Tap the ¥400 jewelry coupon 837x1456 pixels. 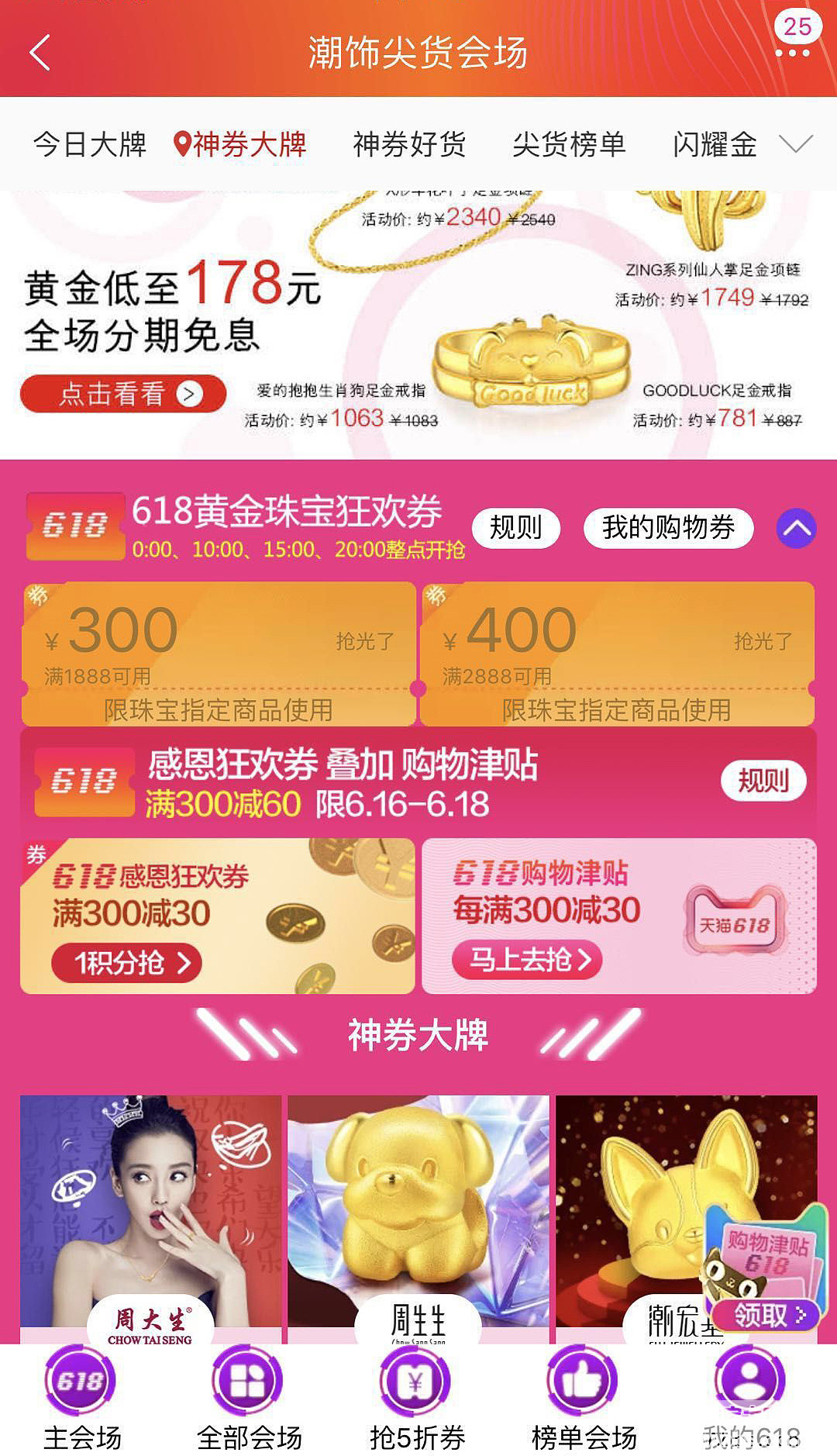pyautogui.click(x=617, y=654)
